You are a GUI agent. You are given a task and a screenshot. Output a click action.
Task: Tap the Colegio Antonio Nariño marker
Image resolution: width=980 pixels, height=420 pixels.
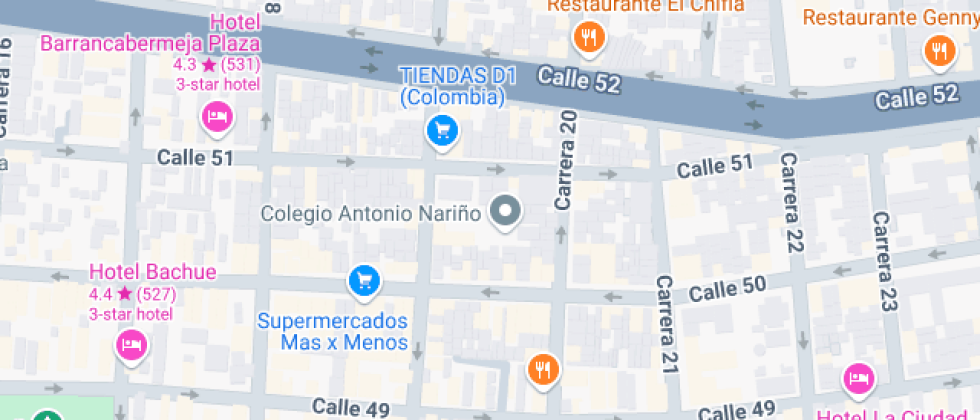(508, 212)
